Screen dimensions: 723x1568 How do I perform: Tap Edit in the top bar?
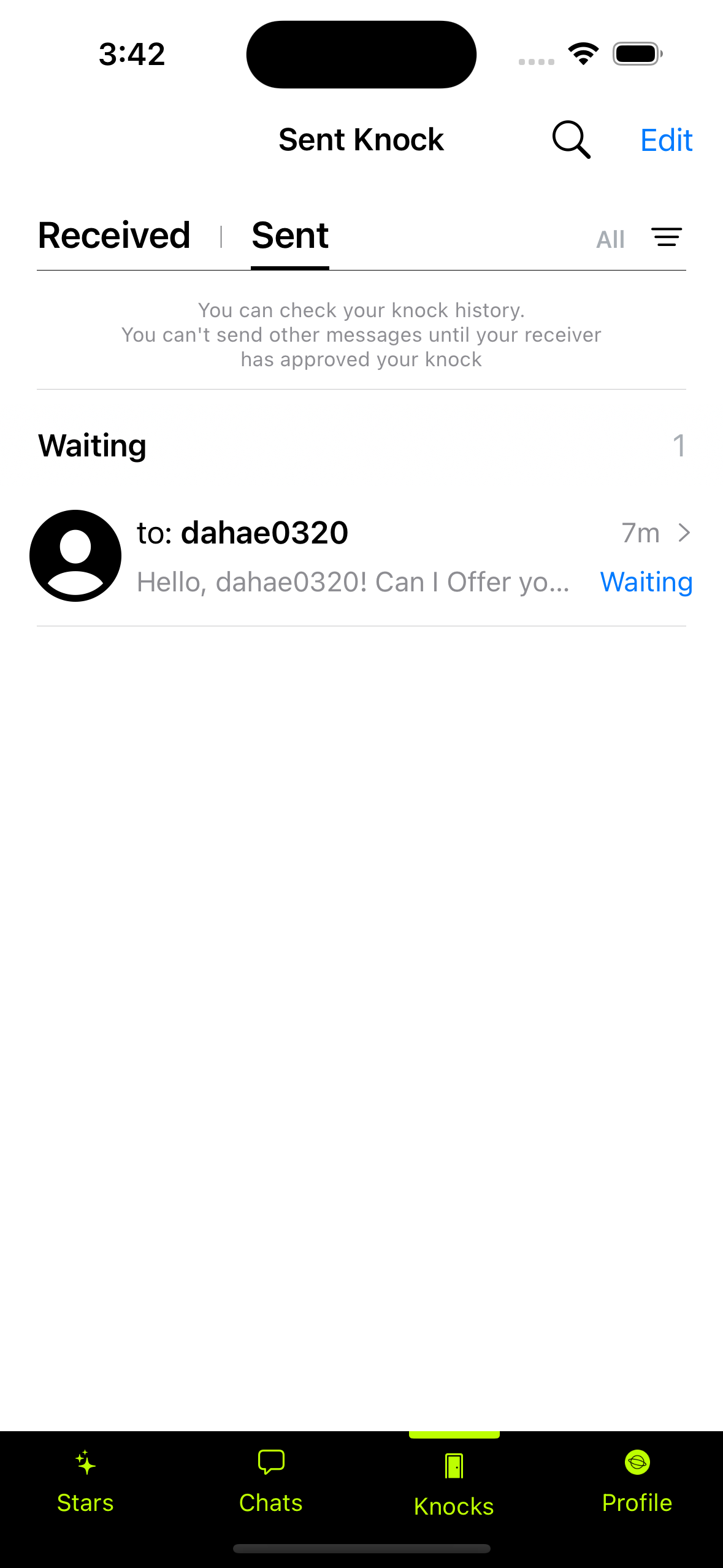coord(666,140)
